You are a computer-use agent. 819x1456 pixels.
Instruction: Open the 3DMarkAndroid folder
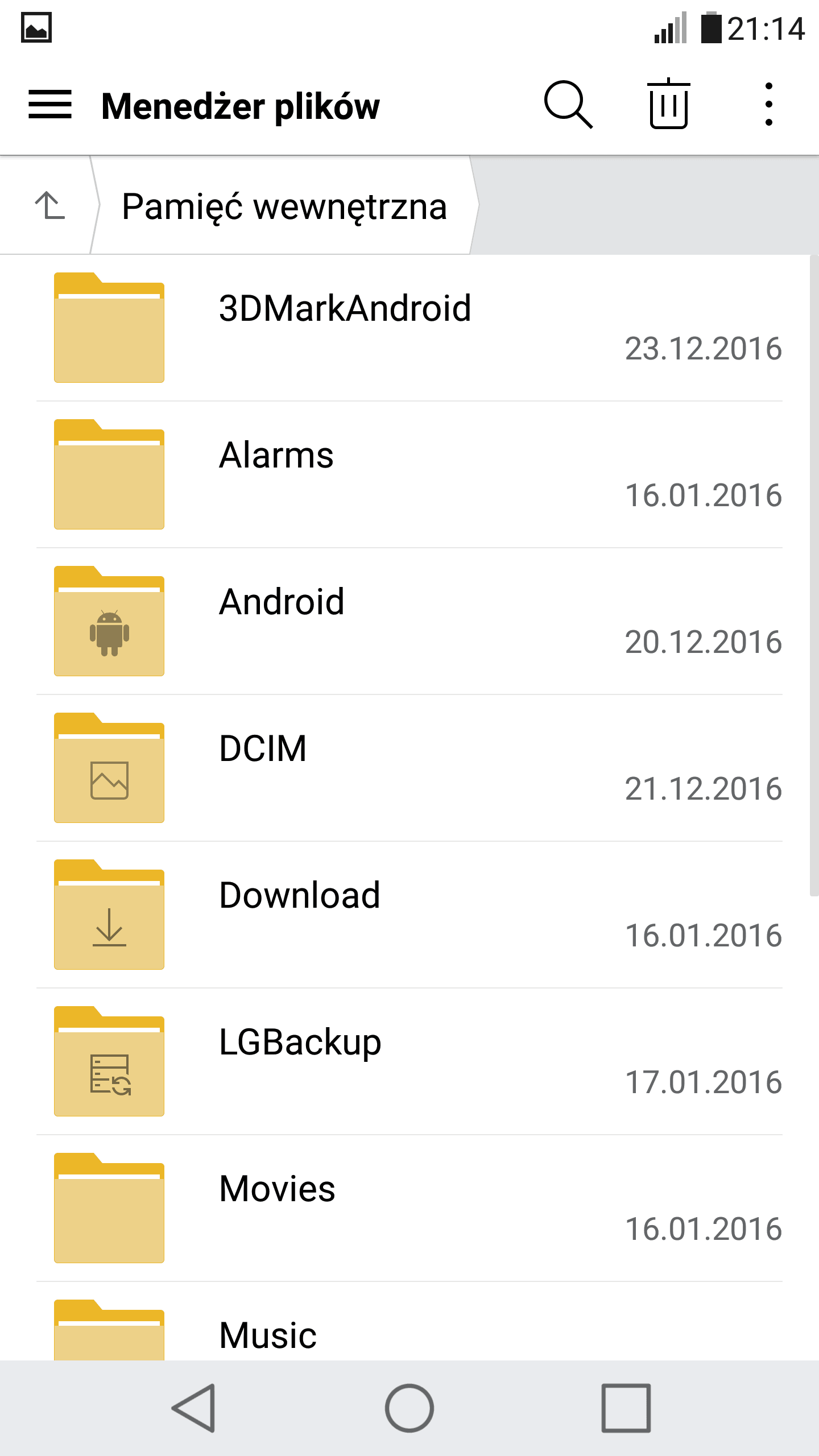coord(409,328)
